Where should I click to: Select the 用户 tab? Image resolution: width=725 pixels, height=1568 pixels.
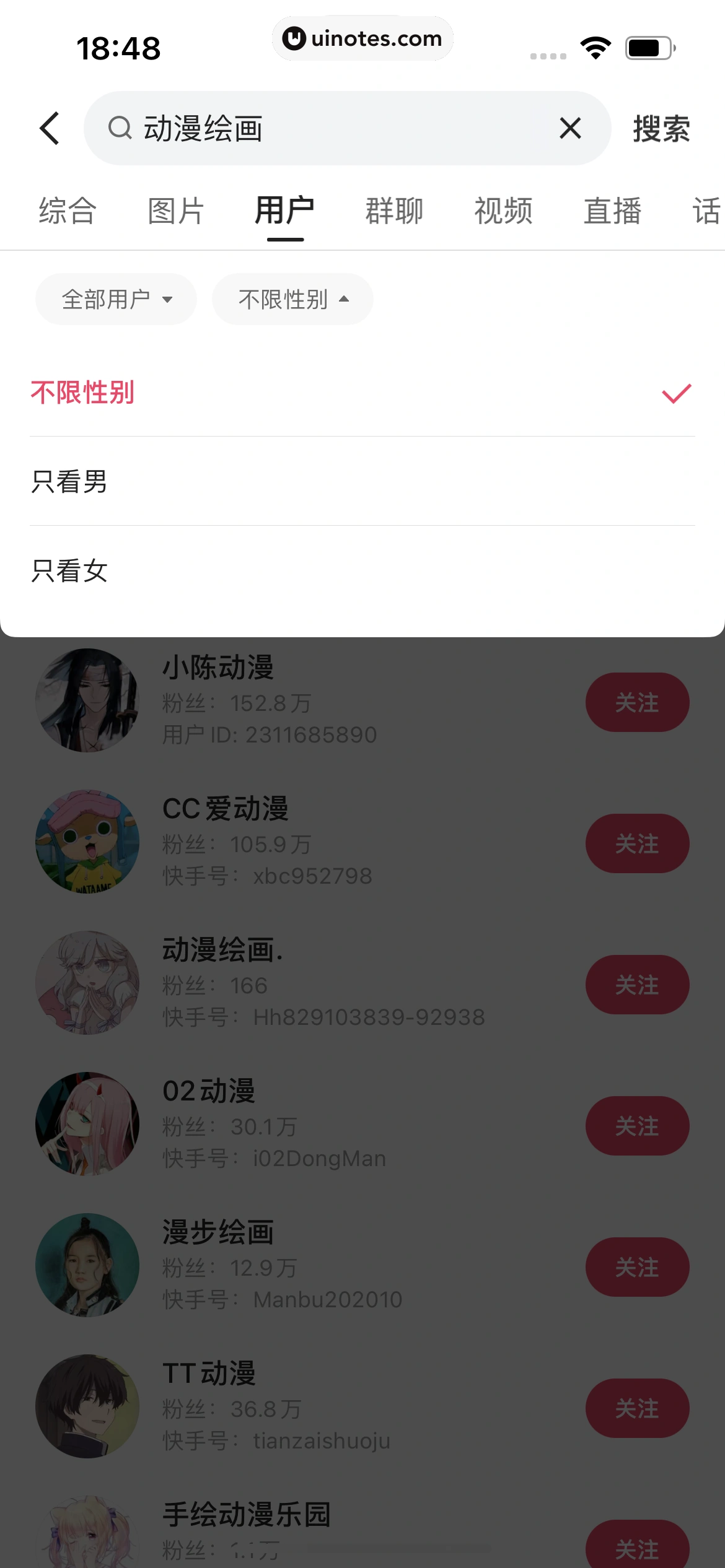(285, 211)
